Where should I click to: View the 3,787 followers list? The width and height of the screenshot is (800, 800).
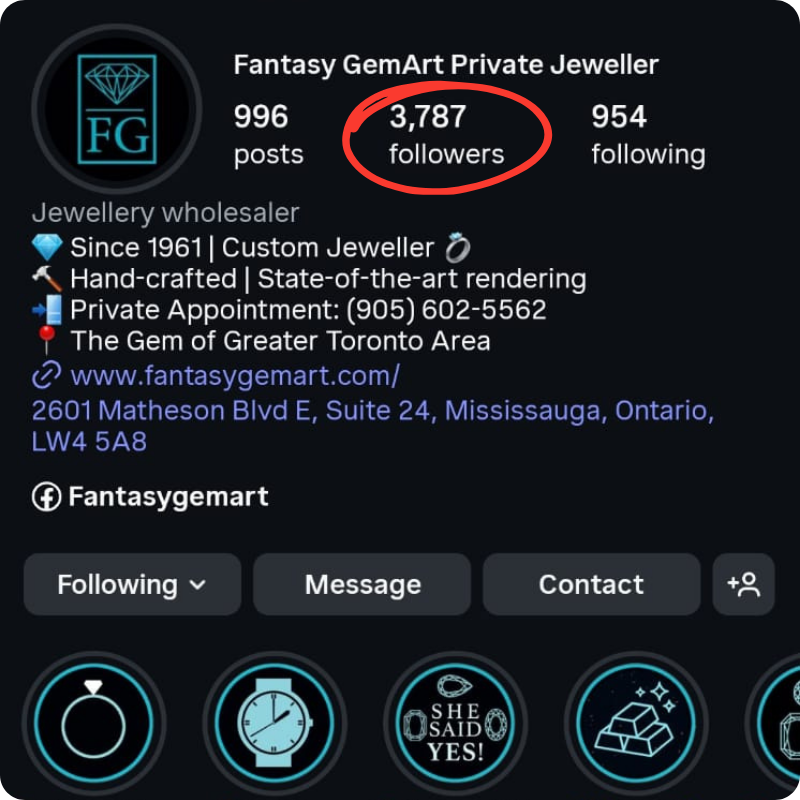pyautogui.click(x=446, y=135)
